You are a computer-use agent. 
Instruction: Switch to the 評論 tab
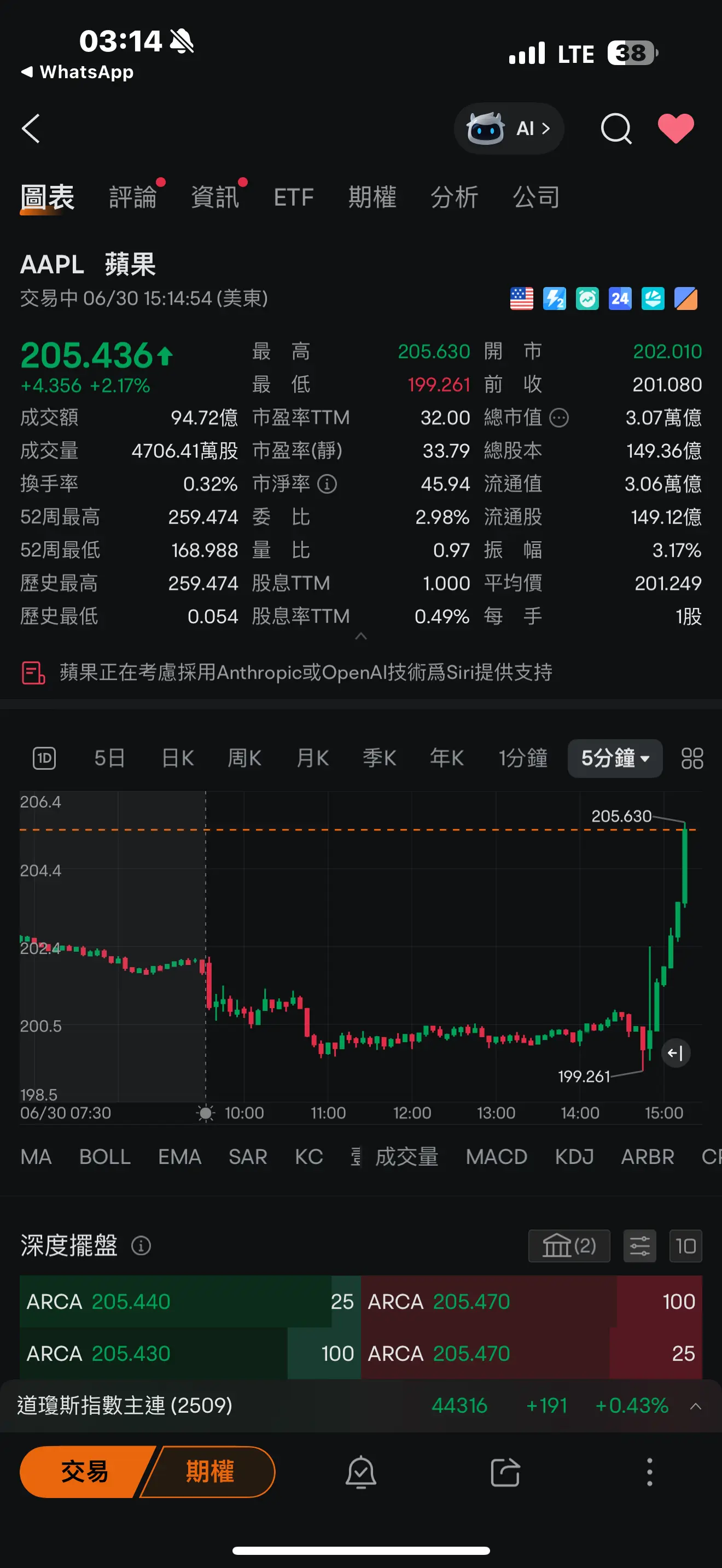(135, 197)
